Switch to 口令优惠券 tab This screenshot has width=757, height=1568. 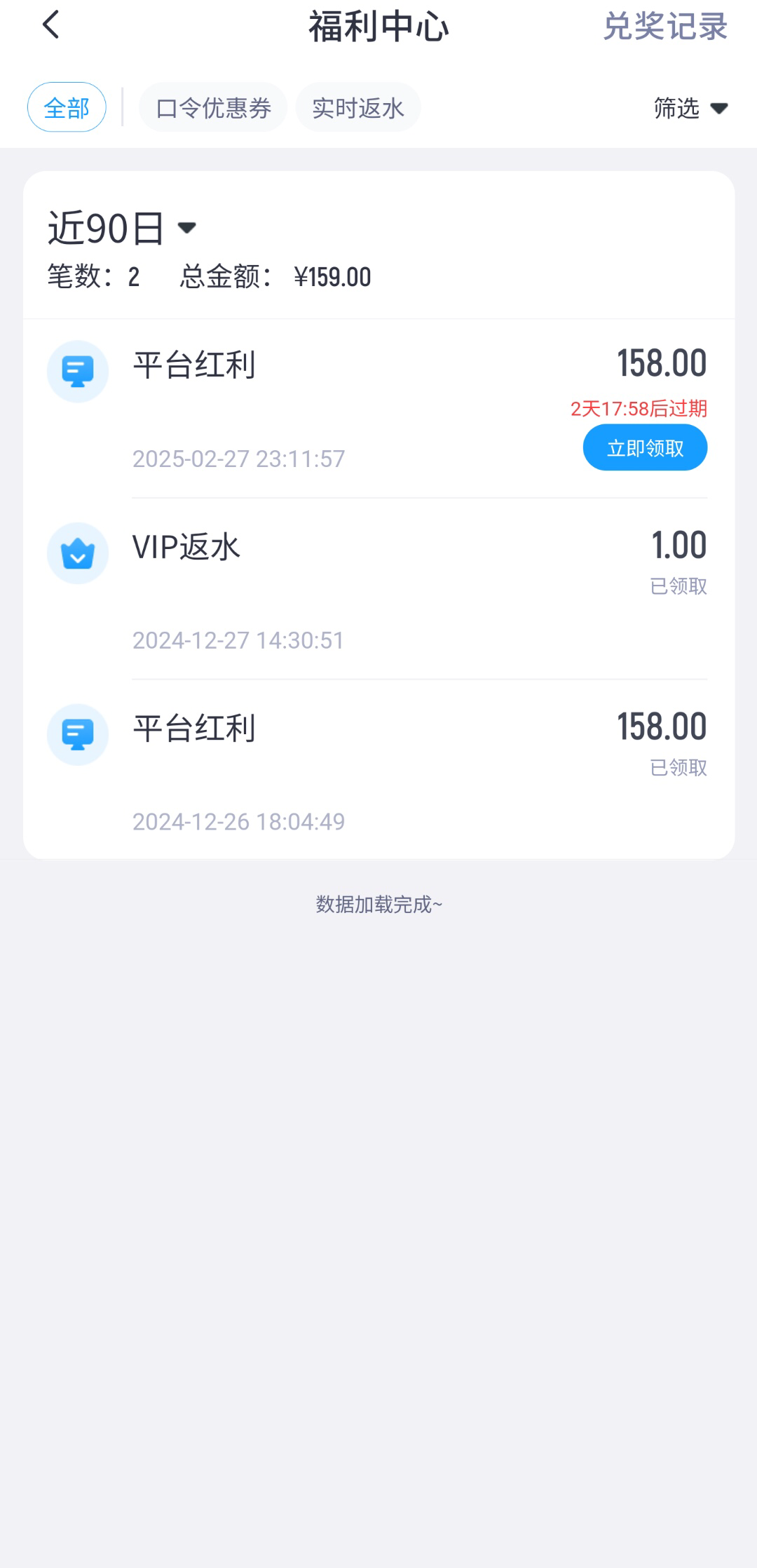click(213, 108)
